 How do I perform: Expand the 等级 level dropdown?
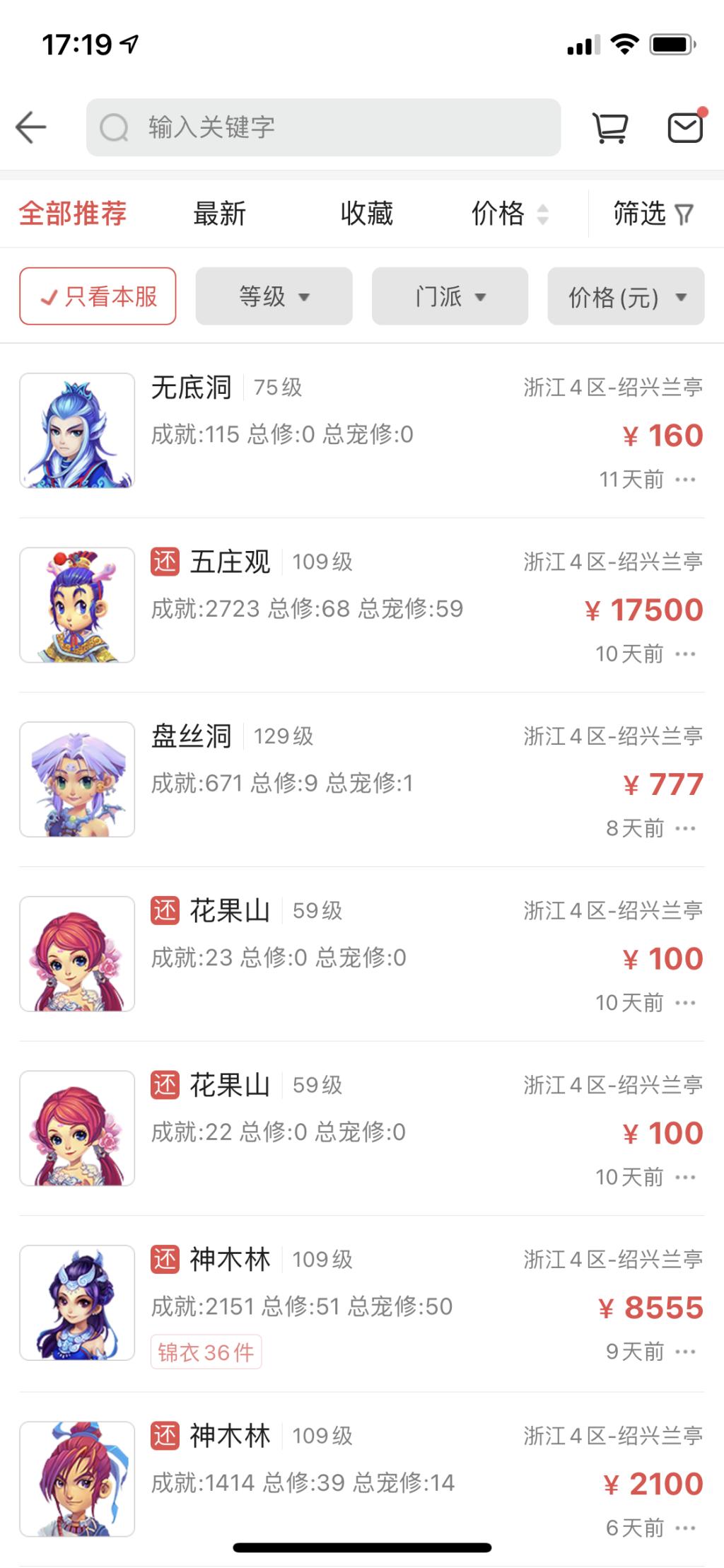(273, 296)
